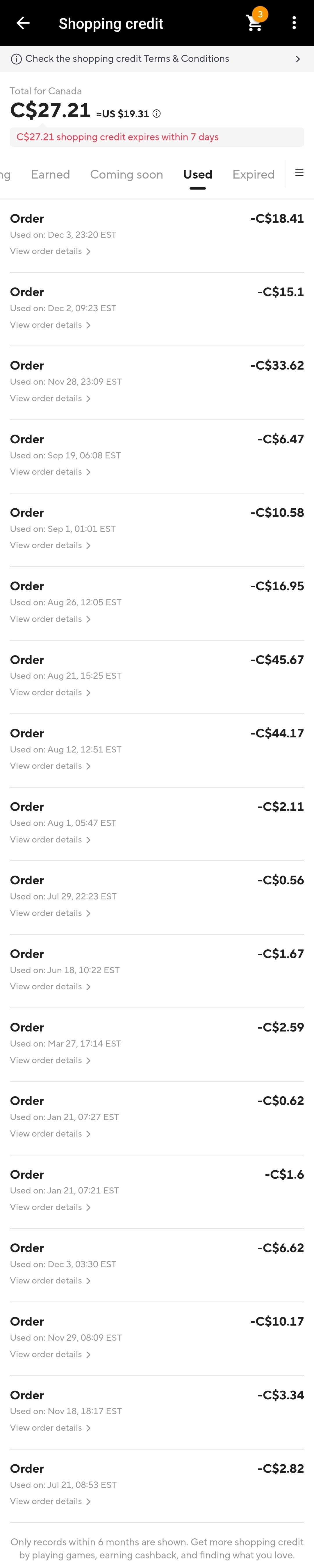The width and height of the screenshot is (314, 1568).
Task: View order details for Nov 28, 23:09 order
Action: [50, 399]
